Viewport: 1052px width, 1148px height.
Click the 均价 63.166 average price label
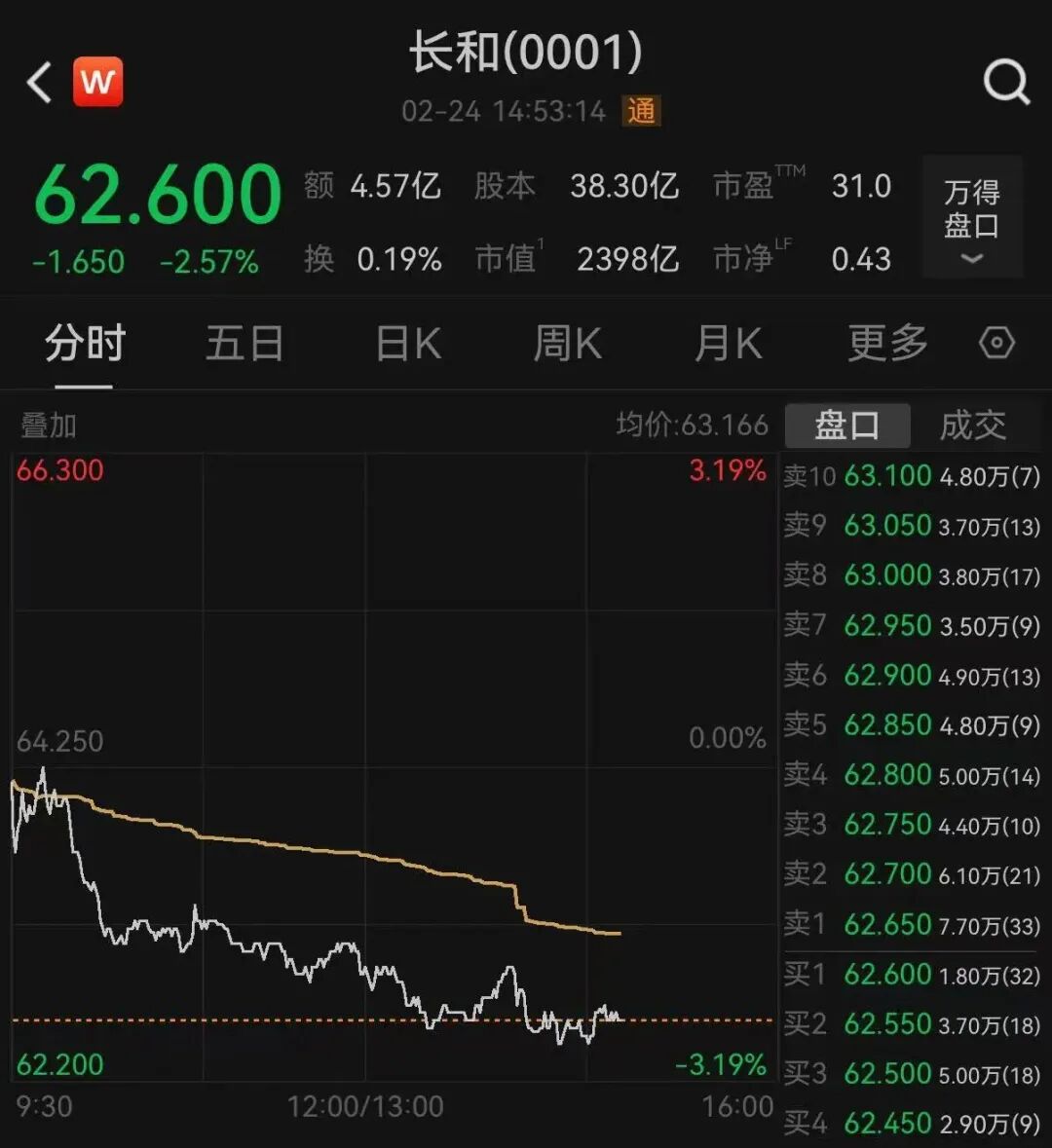tap(689, 425)
